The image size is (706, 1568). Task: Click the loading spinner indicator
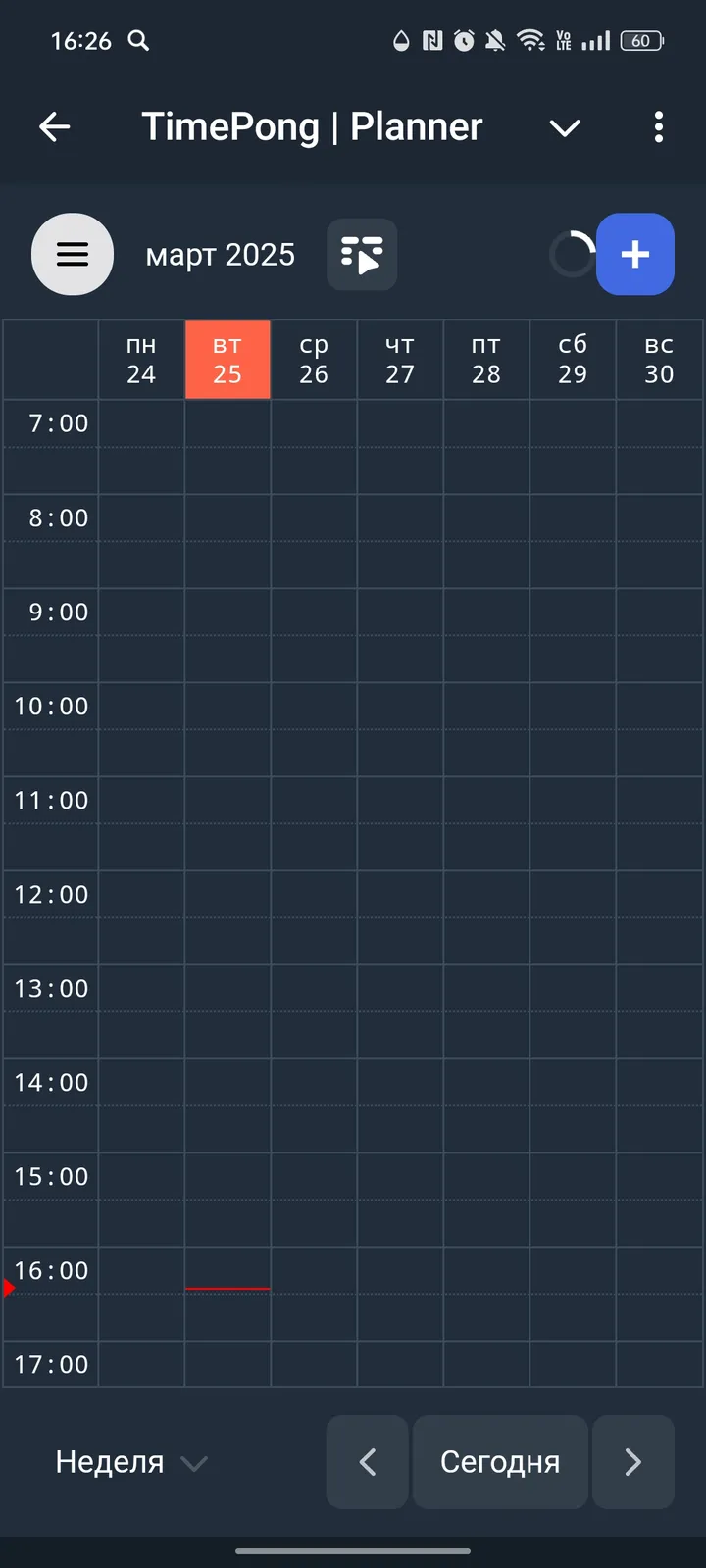pyautogui.click(x=574, y=254)
